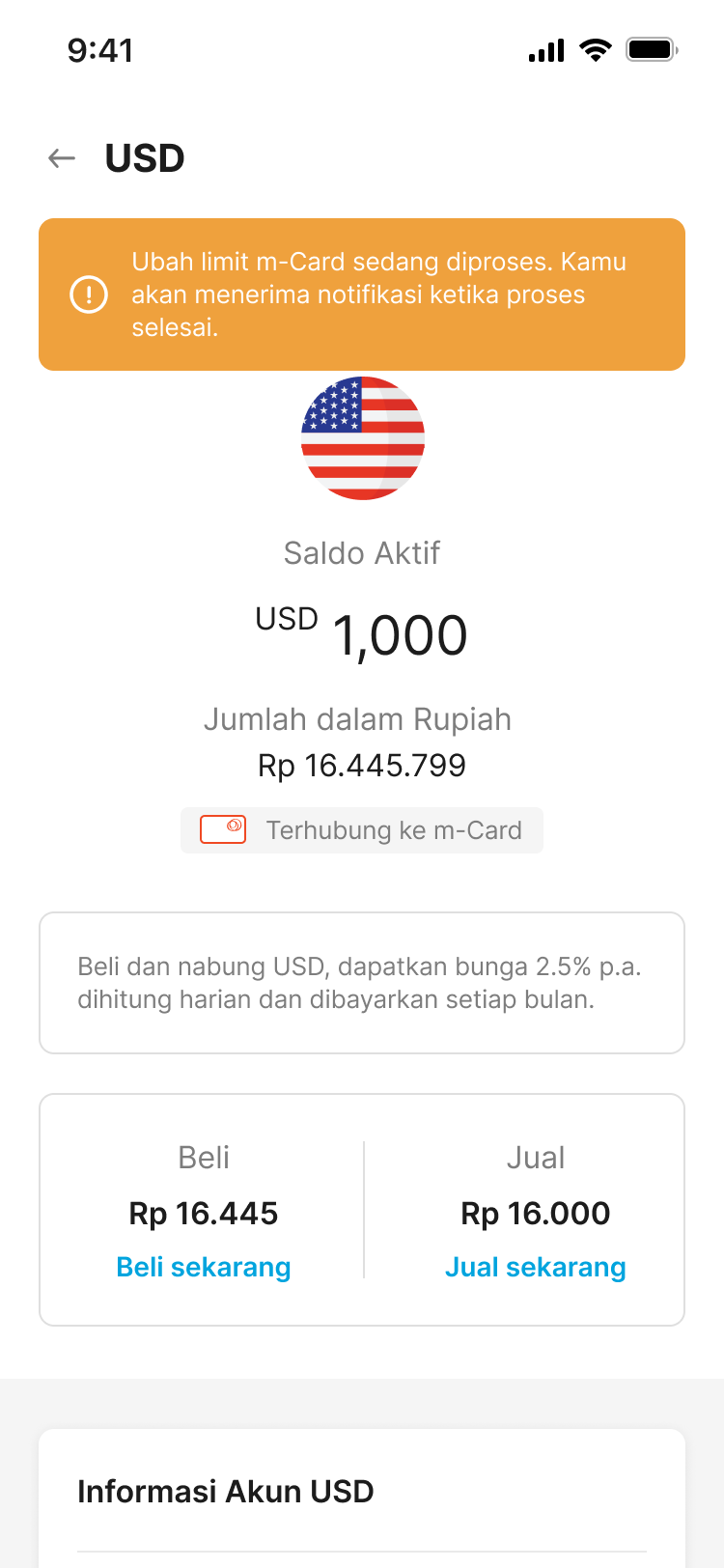This screenshot has width=724, height=1568.
Task: Tap the Wi-Fi icon in the status bar
Action: pos(596,50)
